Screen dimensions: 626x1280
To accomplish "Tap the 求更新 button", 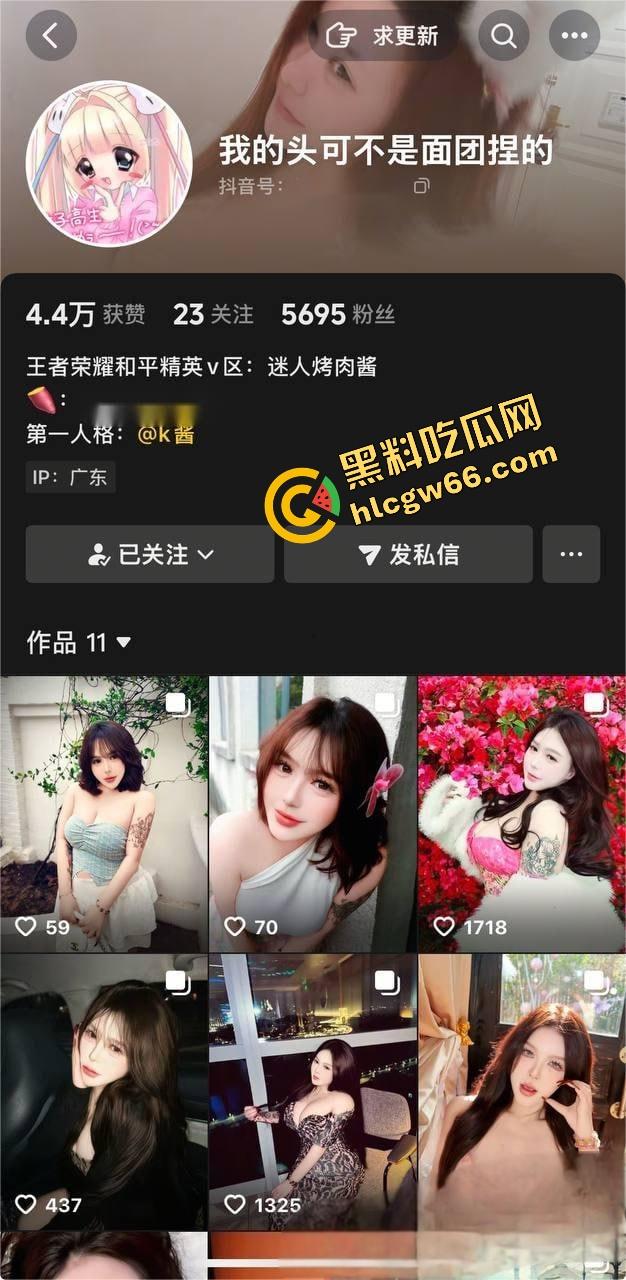I will [x=385, y=37].
